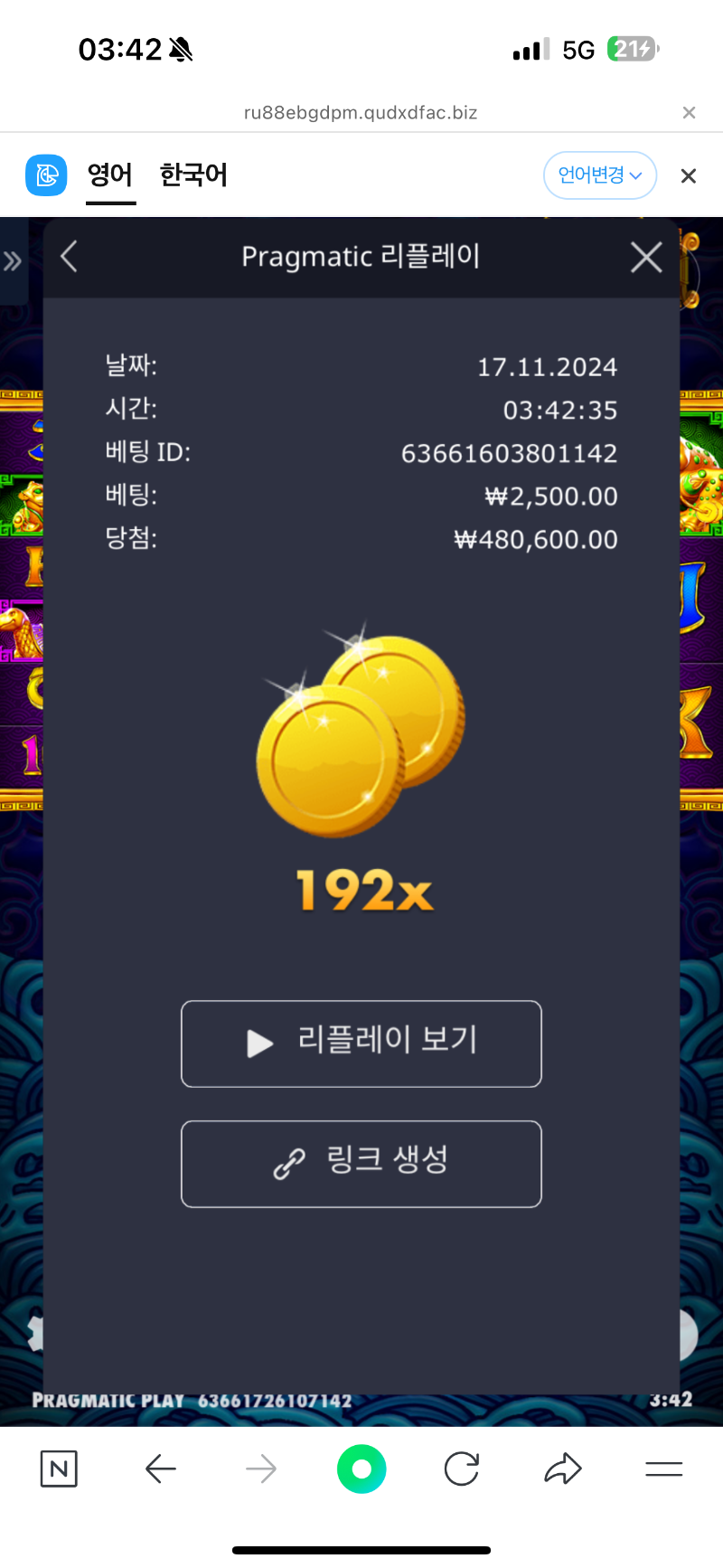Reload the current page
Image resolution: width=723 pixels, height=1568 pixels.
[462, 1469]
